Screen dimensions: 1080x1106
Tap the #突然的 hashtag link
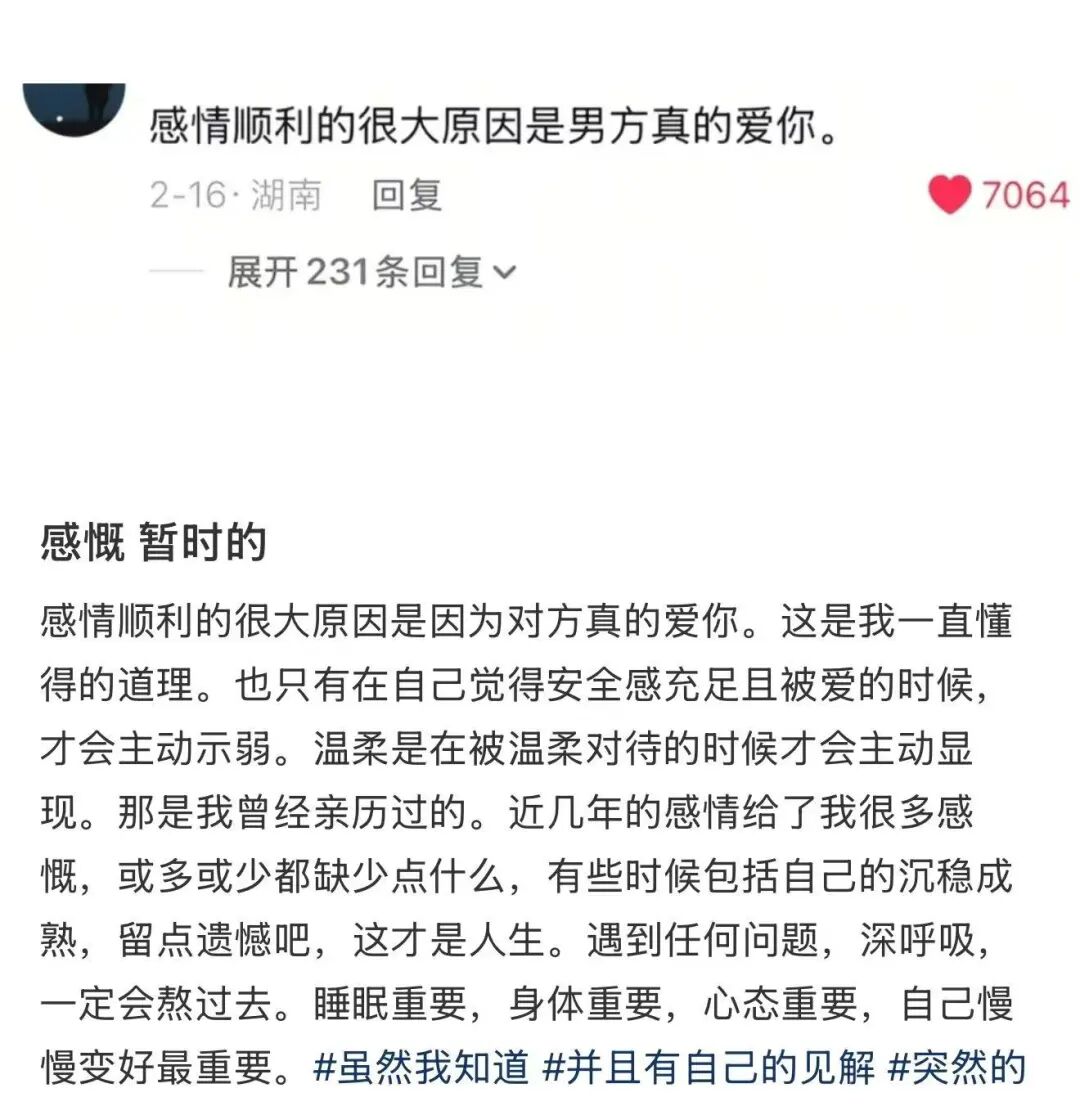tap(957, 1068)
